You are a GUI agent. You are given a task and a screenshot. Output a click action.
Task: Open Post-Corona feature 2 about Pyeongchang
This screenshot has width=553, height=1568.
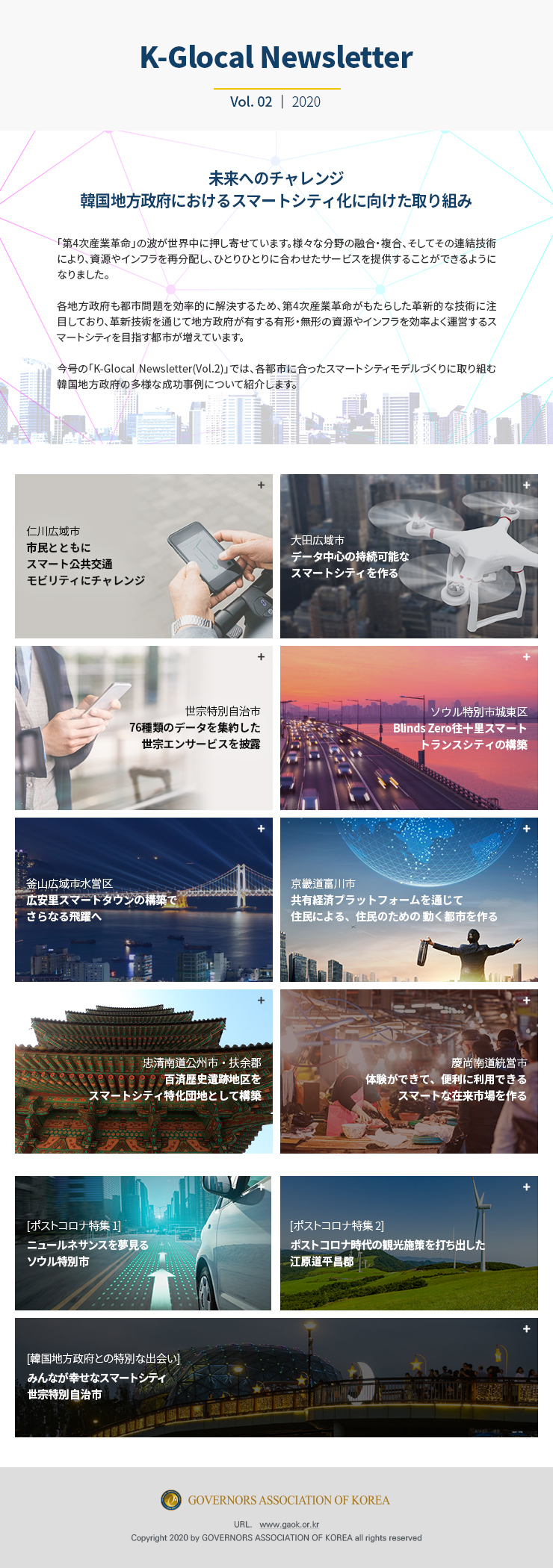[x=409, y=1243]
